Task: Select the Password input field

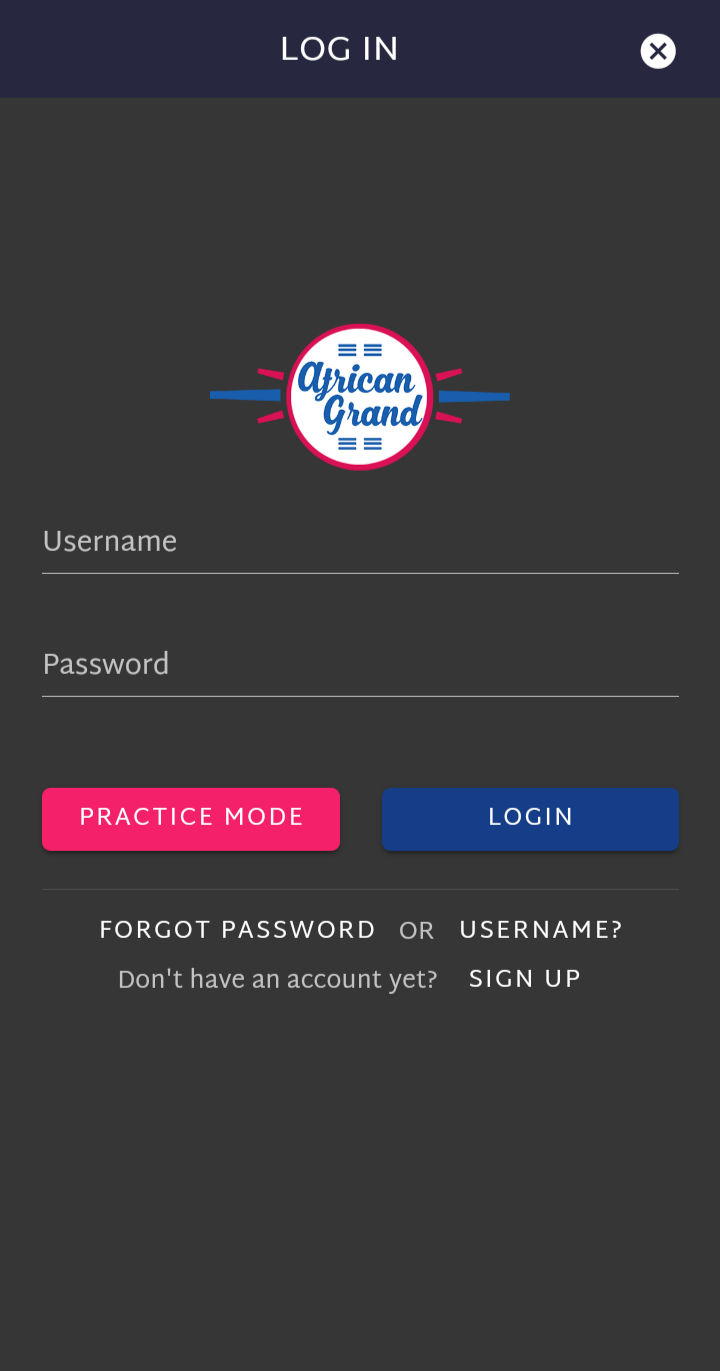Action: [360, 666]
